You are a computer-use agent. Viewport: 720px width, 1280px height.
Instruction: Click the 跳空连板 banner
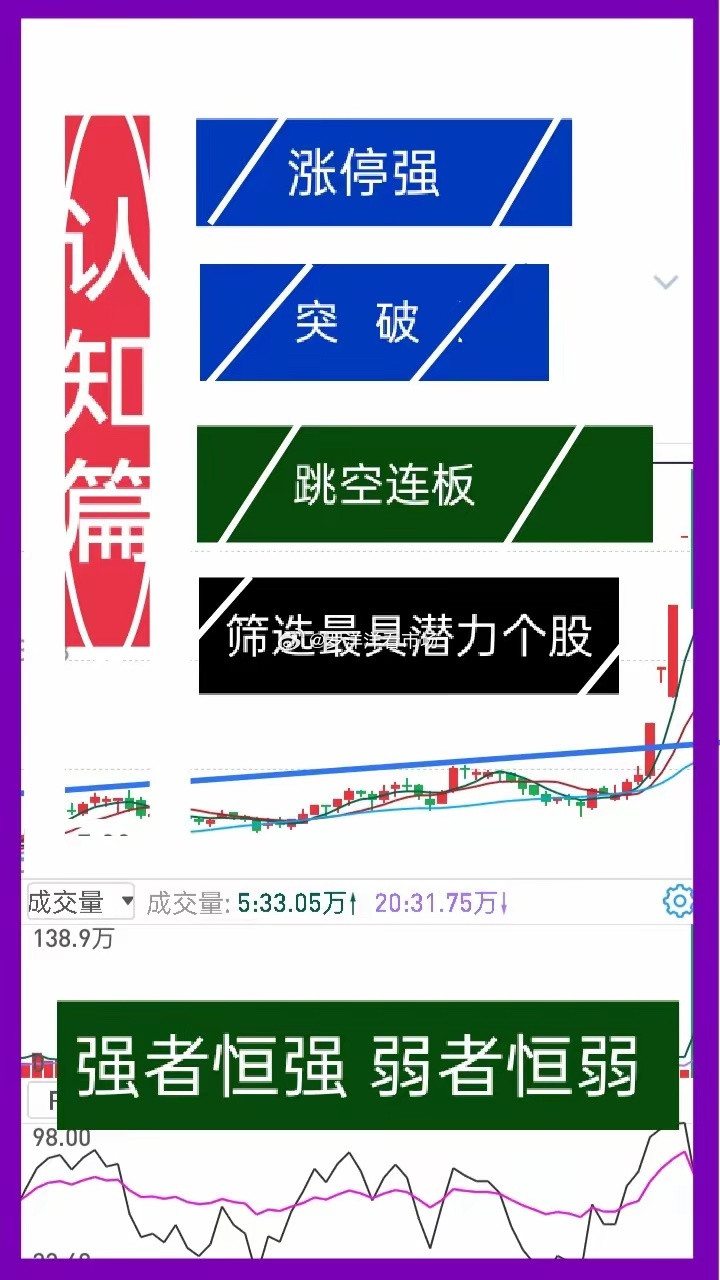pyautogui.click(x=425, y=484)
